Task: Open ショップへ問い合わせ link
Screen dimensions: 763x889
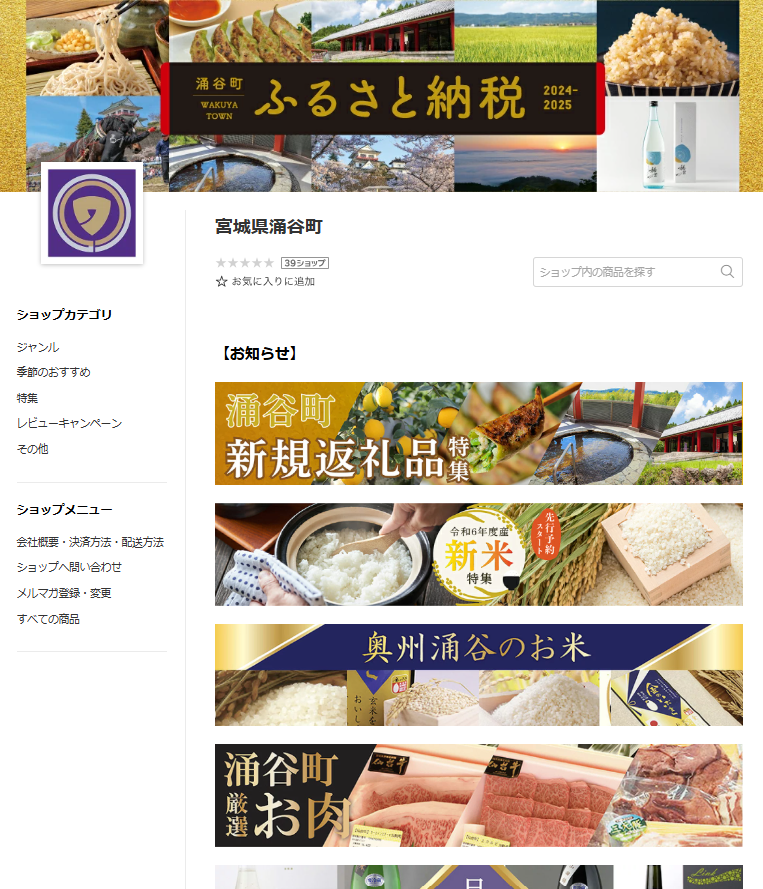Action: click(69, 567)
